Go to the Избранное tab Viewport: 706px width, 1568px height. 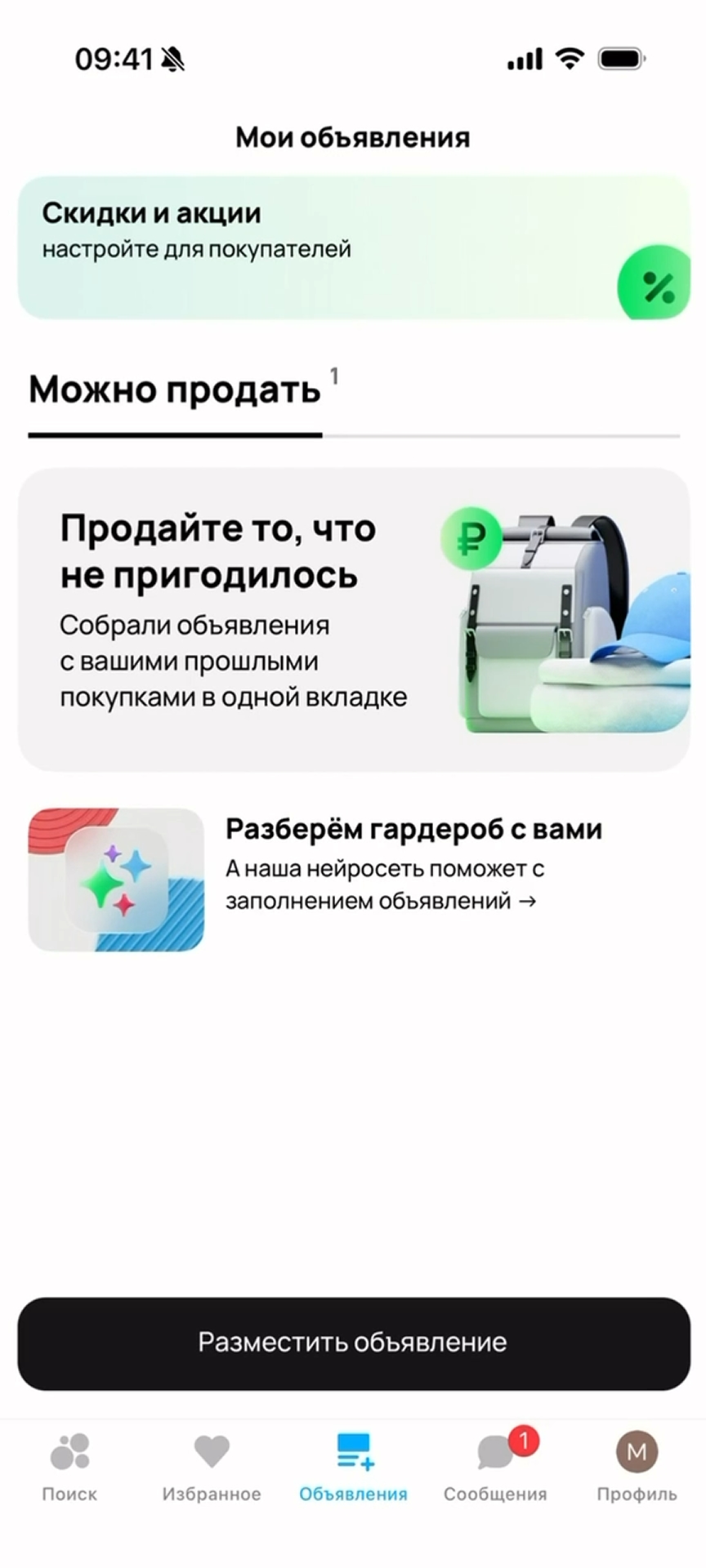pos(211,1467)
